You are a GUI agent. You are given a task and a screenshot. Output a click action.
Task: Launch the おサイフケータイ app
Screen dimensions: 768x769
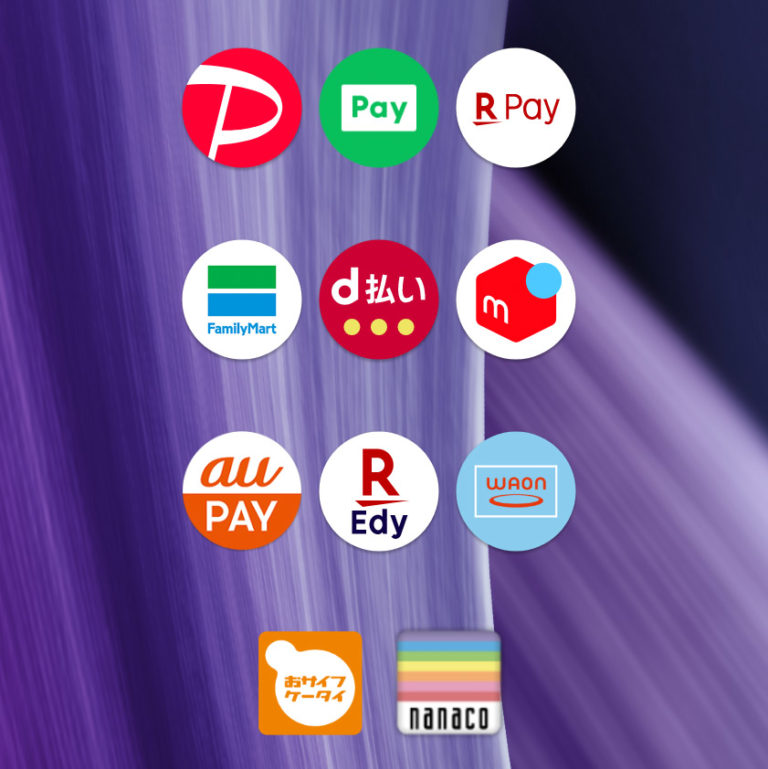pos(310,682)
